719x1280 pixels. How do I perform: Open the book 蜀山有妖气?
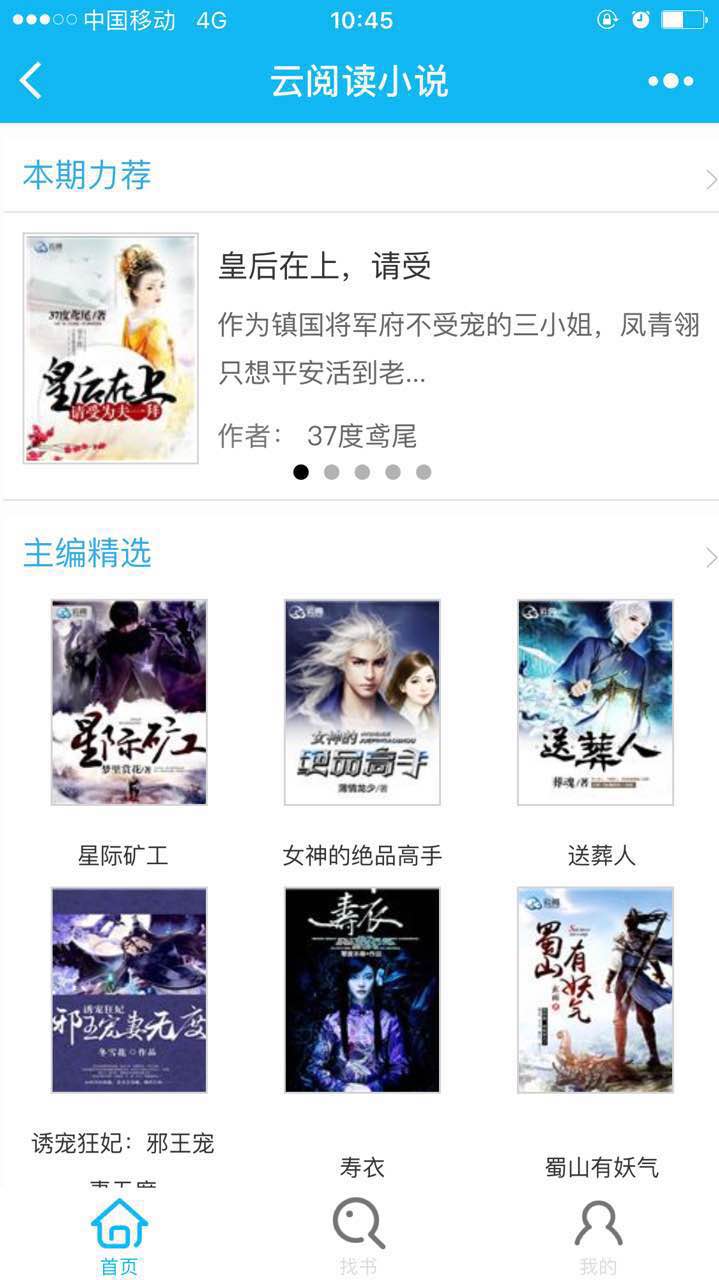point(595,990)
